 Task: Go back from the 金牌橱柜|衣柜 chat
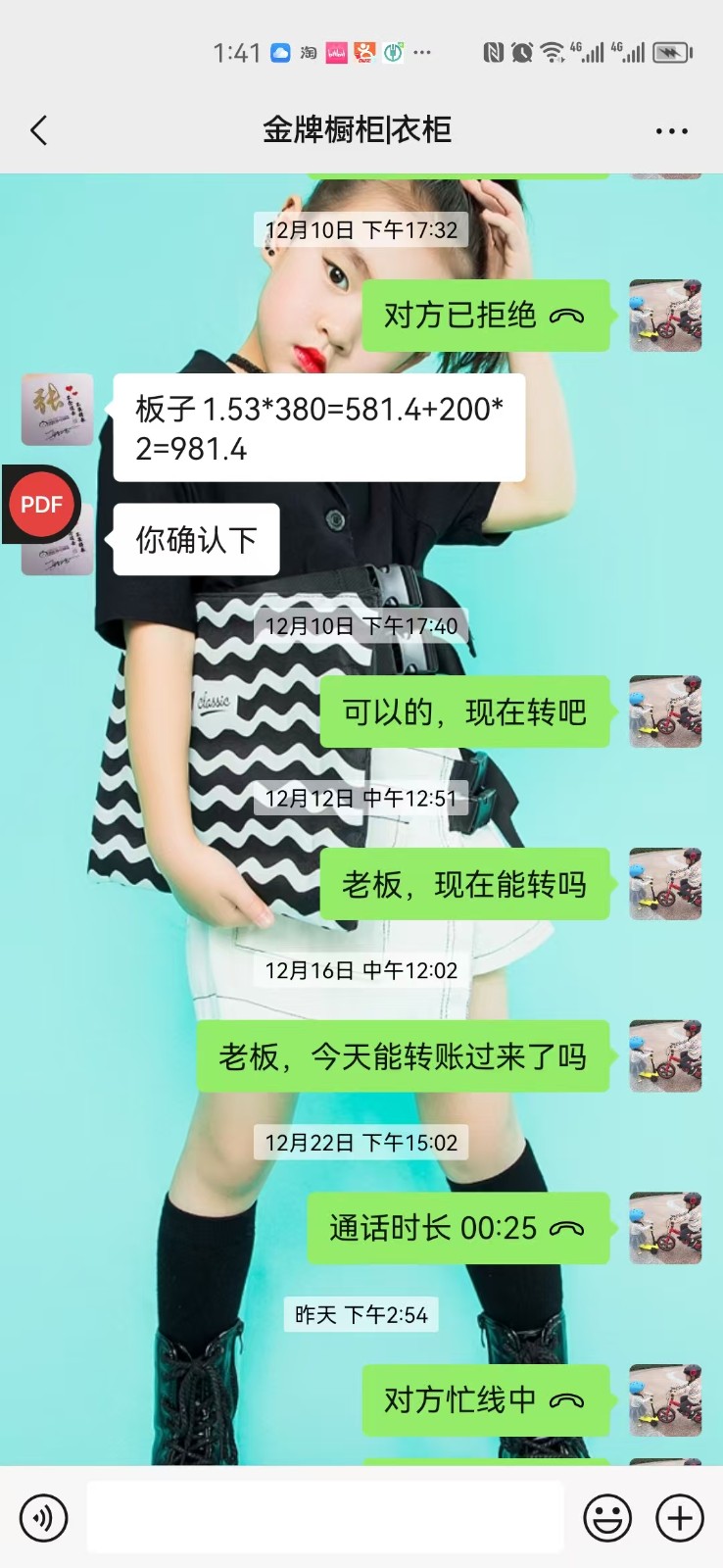39,130
